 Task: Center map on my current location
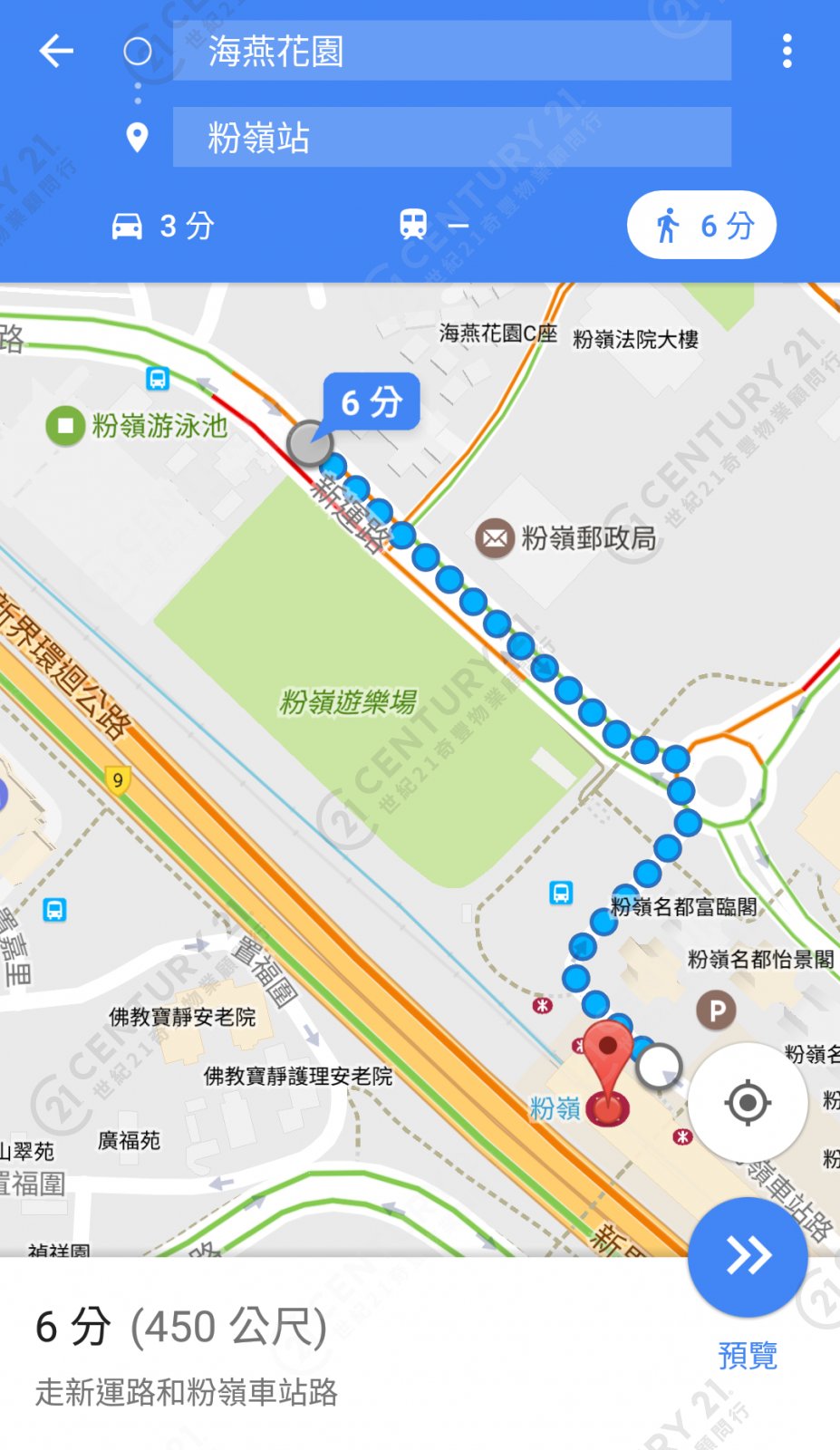tap(748, 1103)
